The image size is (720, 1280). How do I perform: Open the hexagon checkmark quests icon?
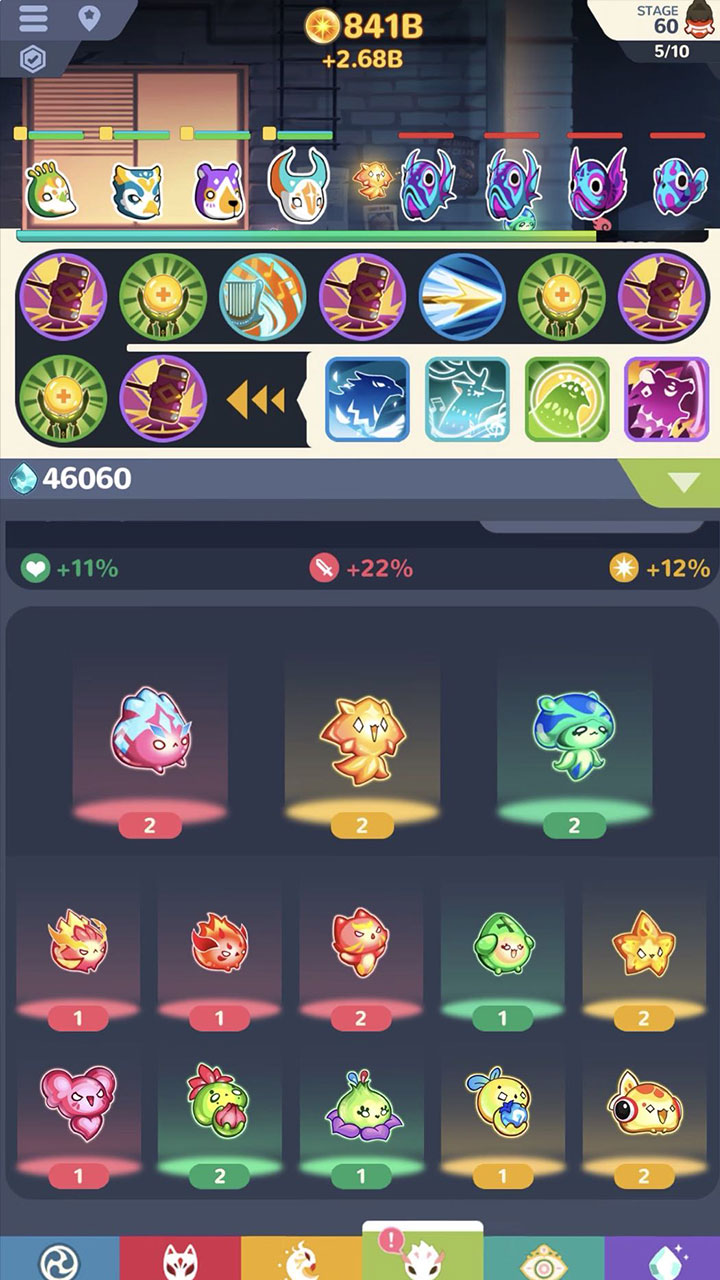coord(33,60)
